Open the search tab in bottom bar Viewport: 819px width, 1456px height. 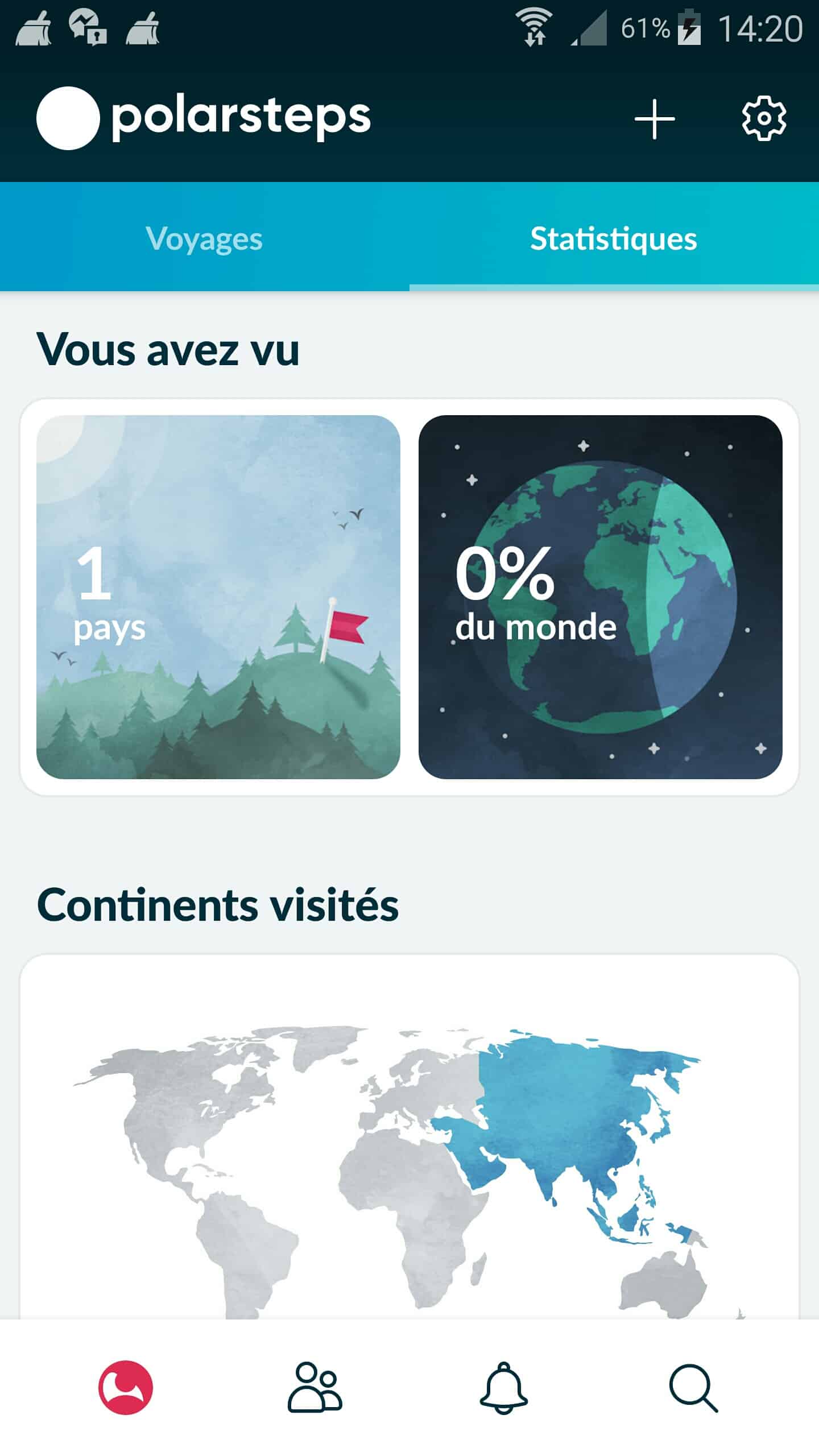click(x=693, y=1387)
